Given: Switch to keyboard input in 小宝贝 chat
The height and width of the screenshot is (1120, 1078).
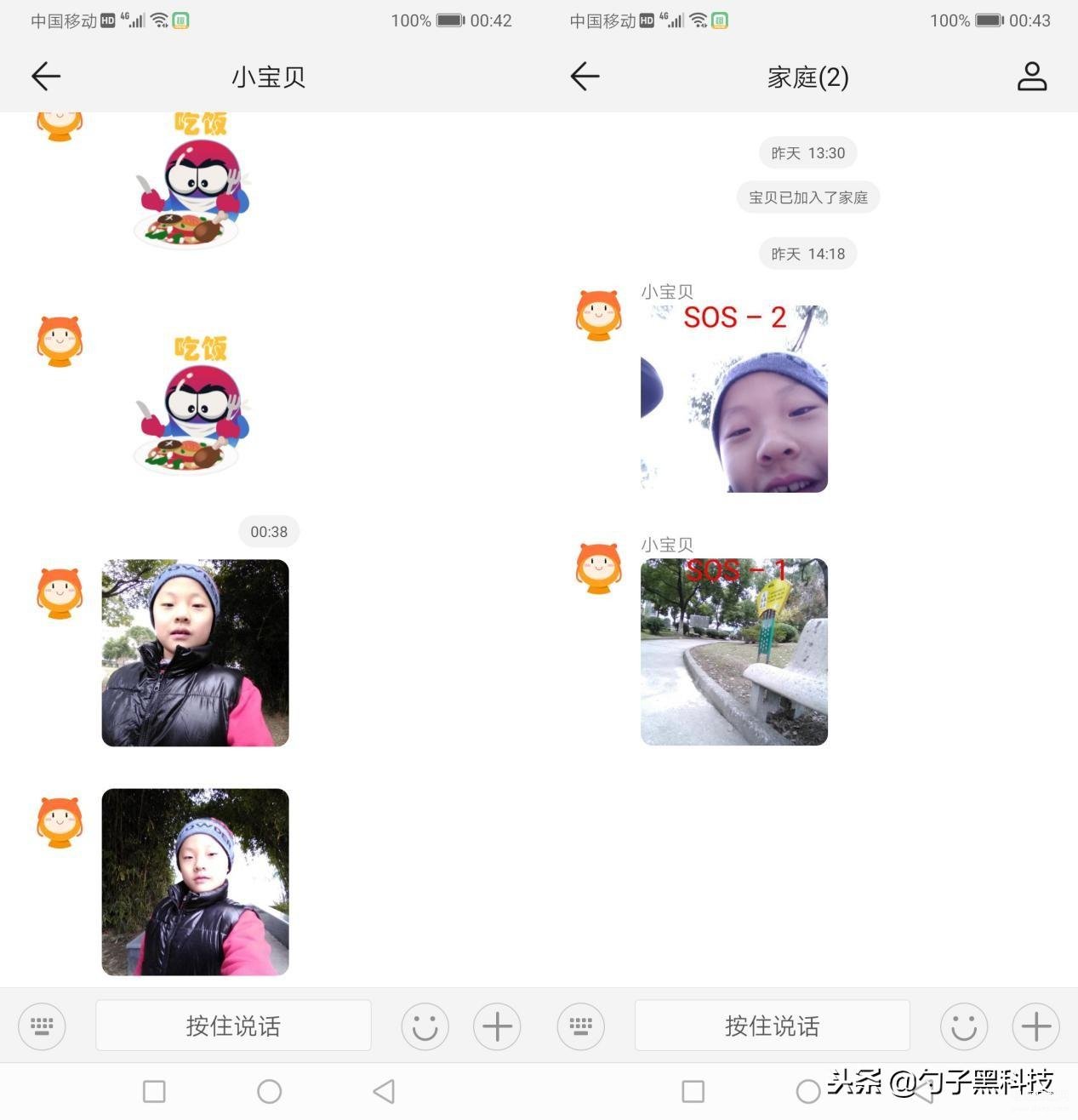Looking at the screenshot, I should 42,1026.
